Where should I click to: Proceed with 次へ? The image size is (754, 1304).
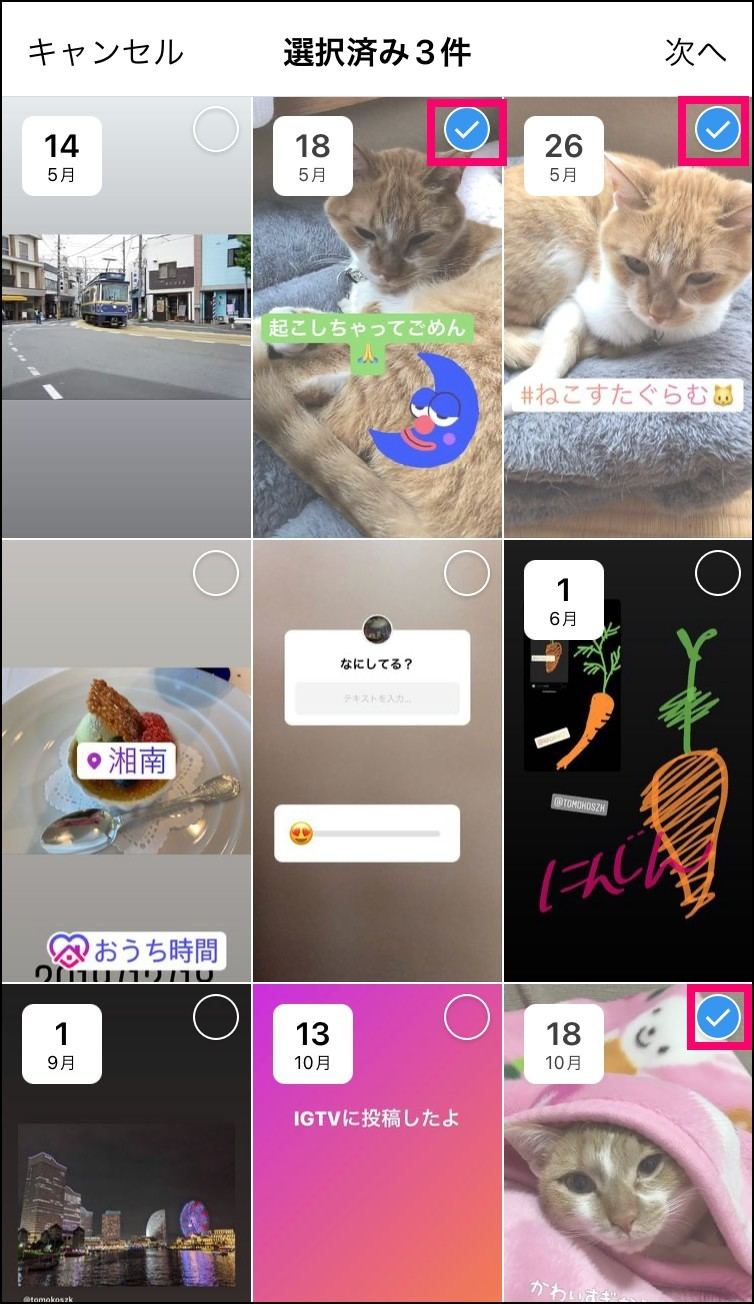tap(695, 52)
